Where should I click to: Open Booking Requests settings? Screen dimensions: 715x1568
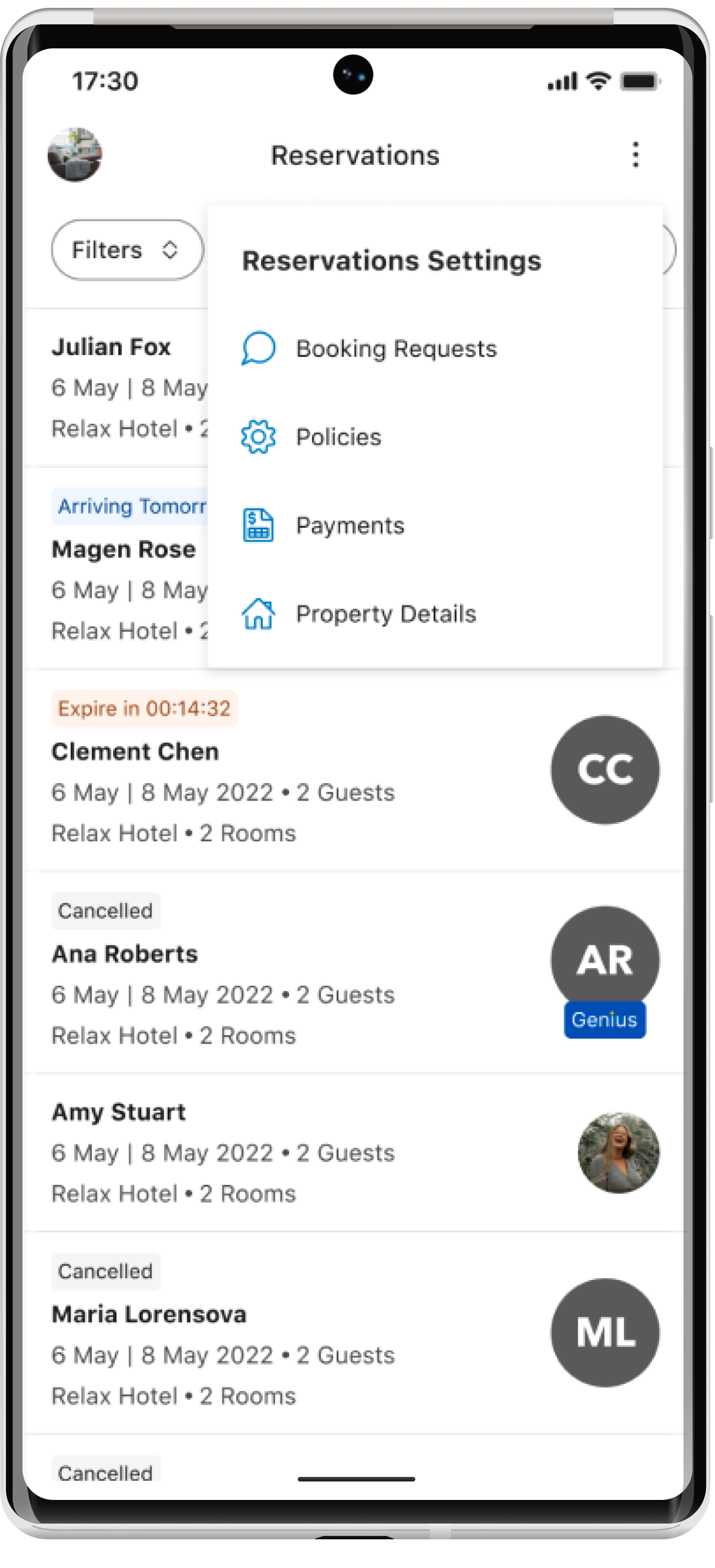click(396, 349)
